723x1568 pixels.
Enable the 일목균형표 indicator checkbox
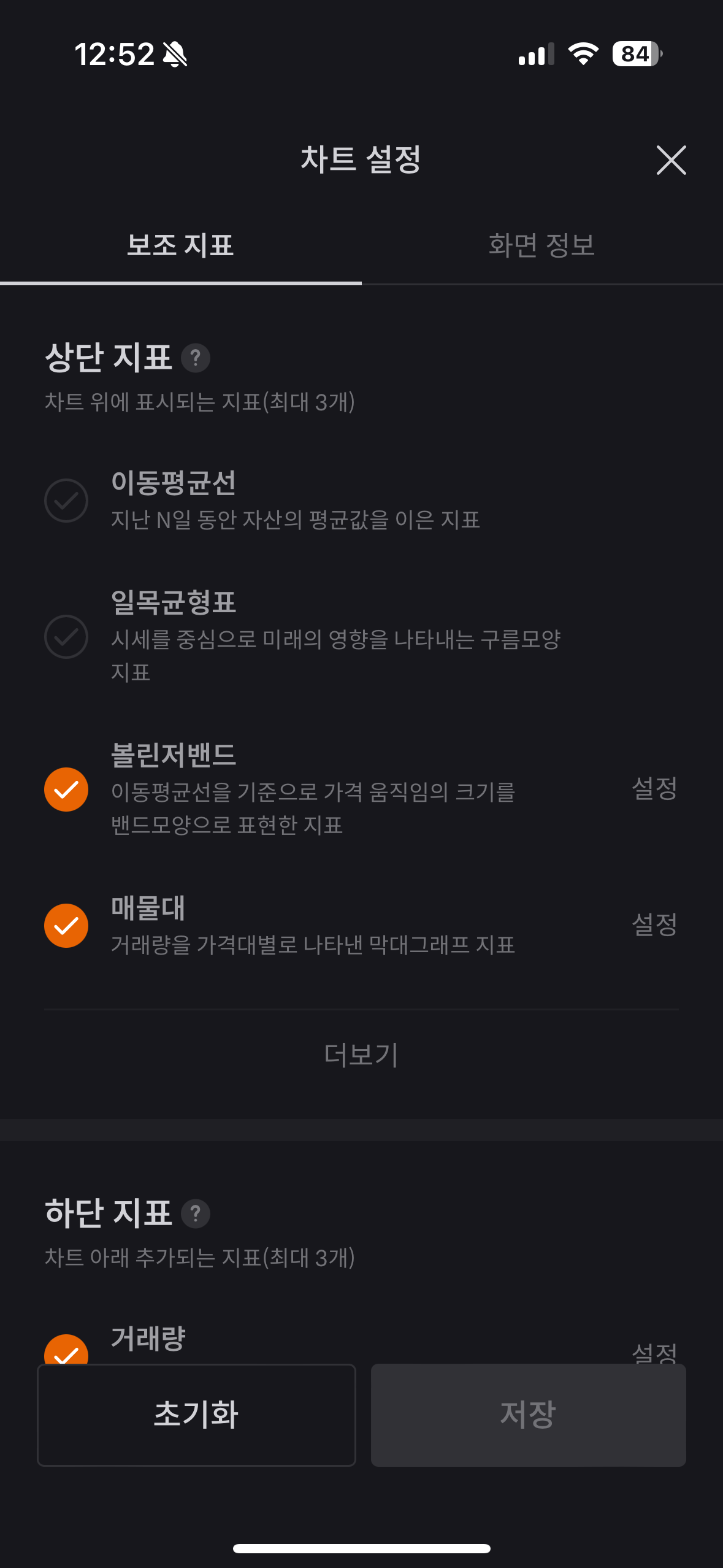pyautogui.click(x=66, y=637)
